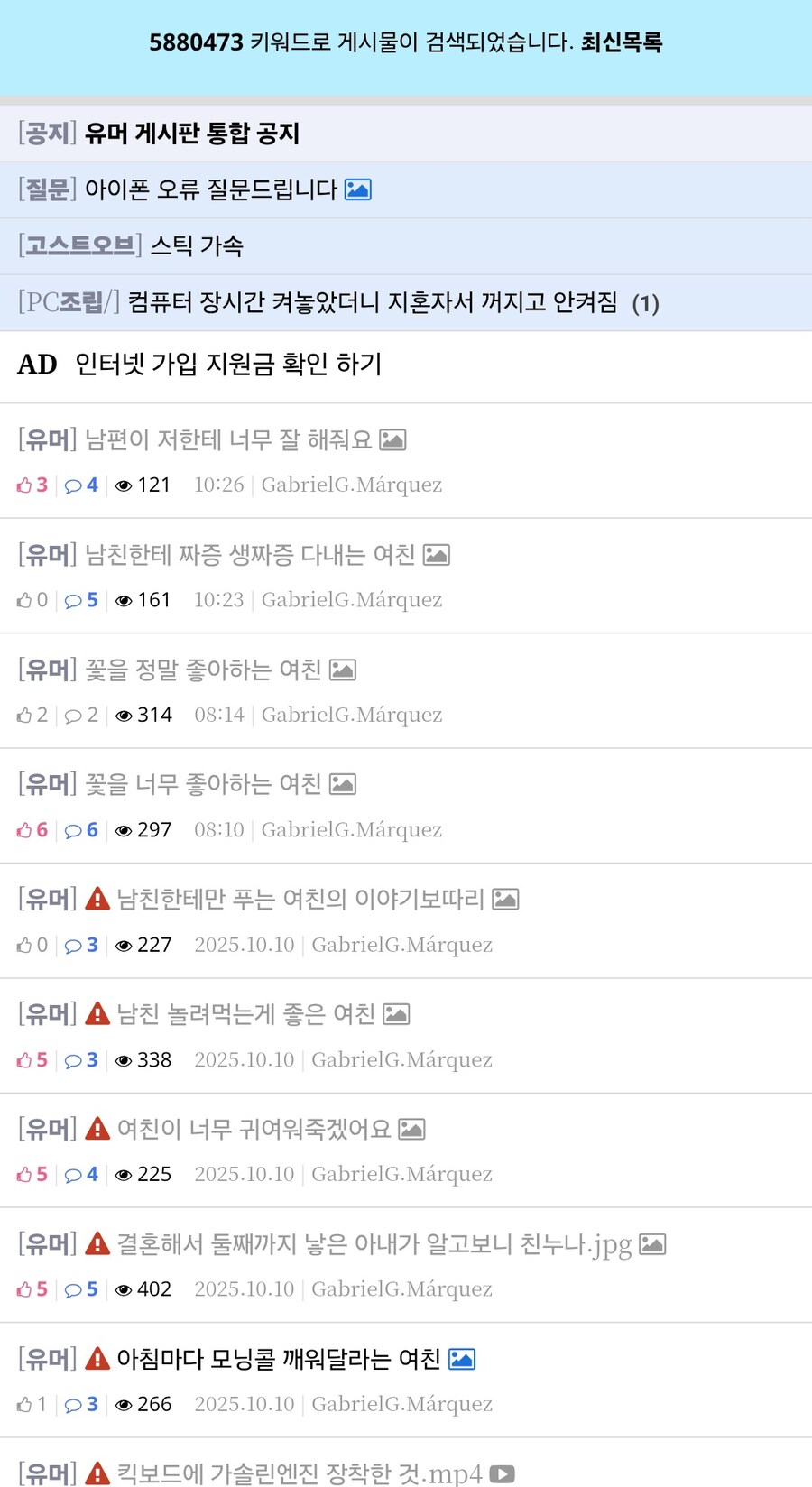Open the post 남친한테 짜증 생짜증 다내는 여친
Image resolution: width=812 pixels, height=1487 pixels.
(249, 554)
